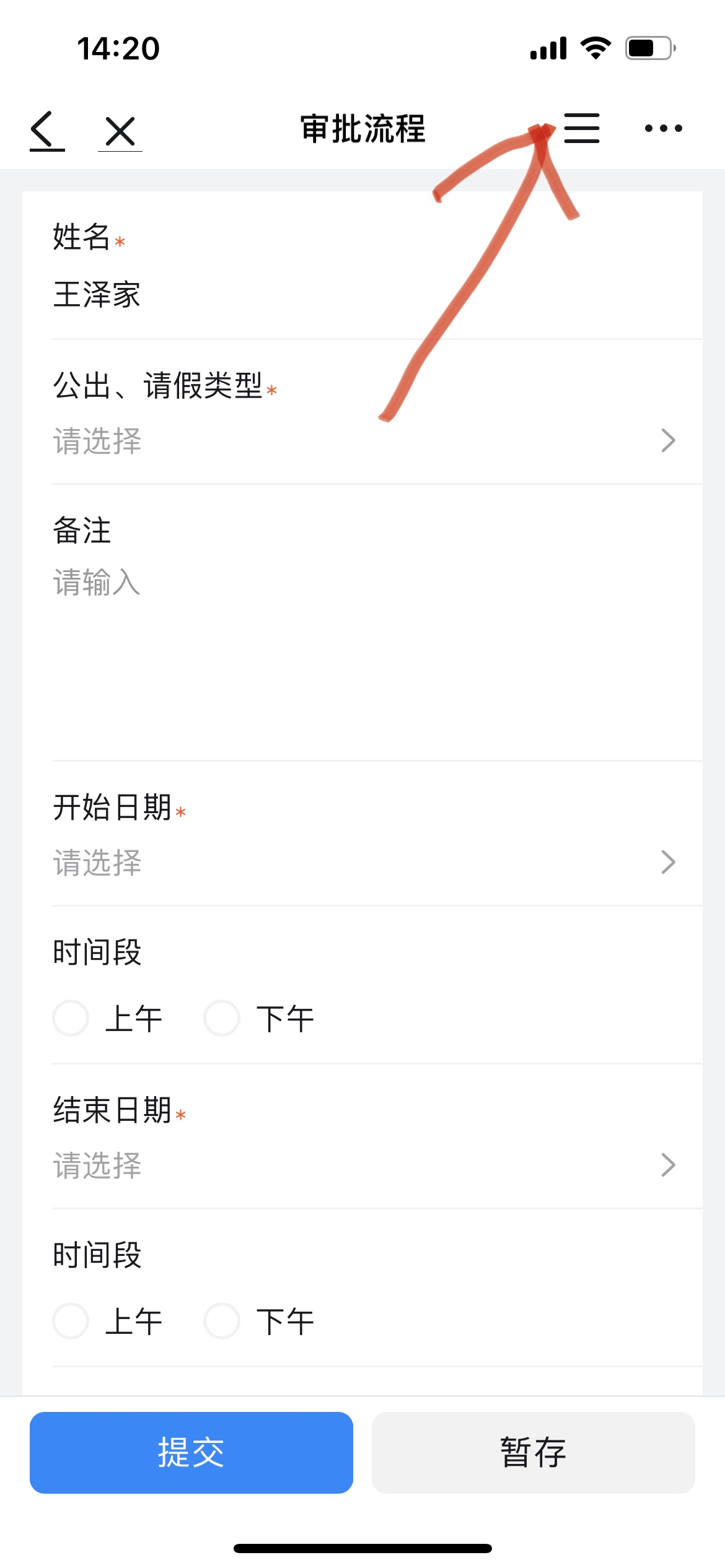Image resolution: width=725 pixels, height=1568 pixels.
Task: Select 下午 under 开始日期 时间段
Action: click(x=222, y=1018)
